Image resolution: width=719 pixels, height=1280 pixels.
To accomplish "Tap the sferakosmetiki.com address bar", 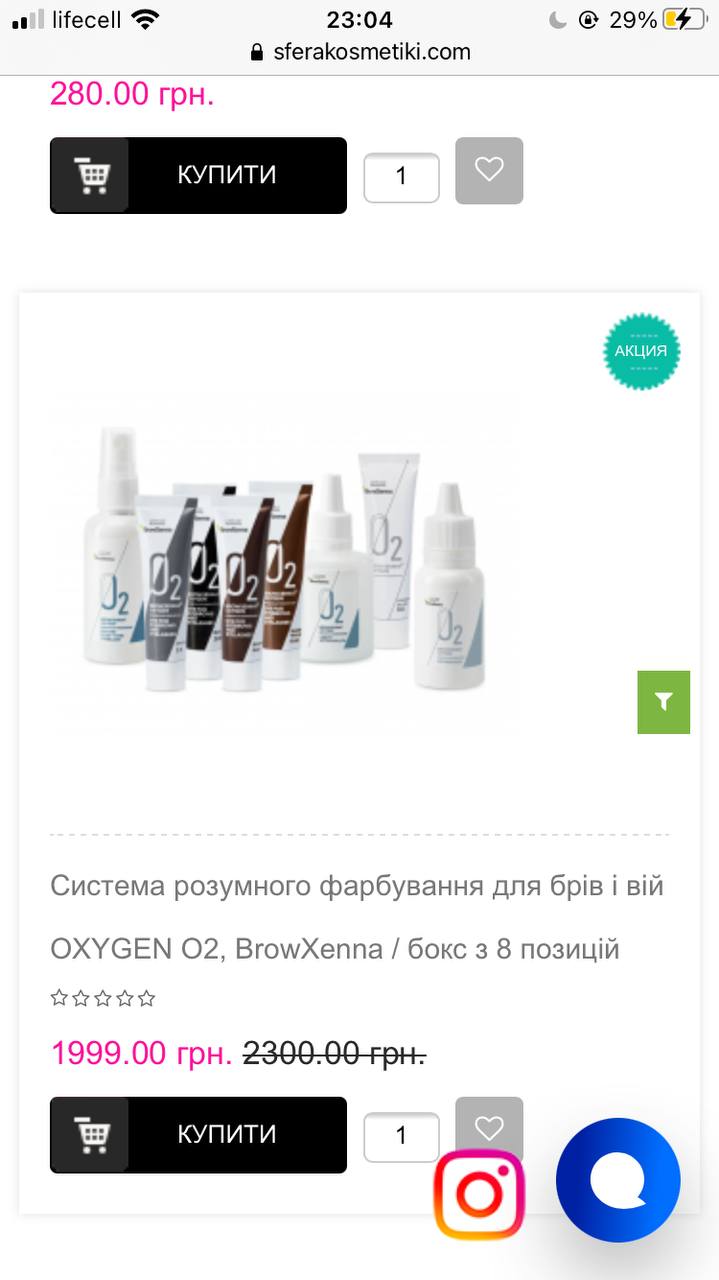I will [360, 52].
